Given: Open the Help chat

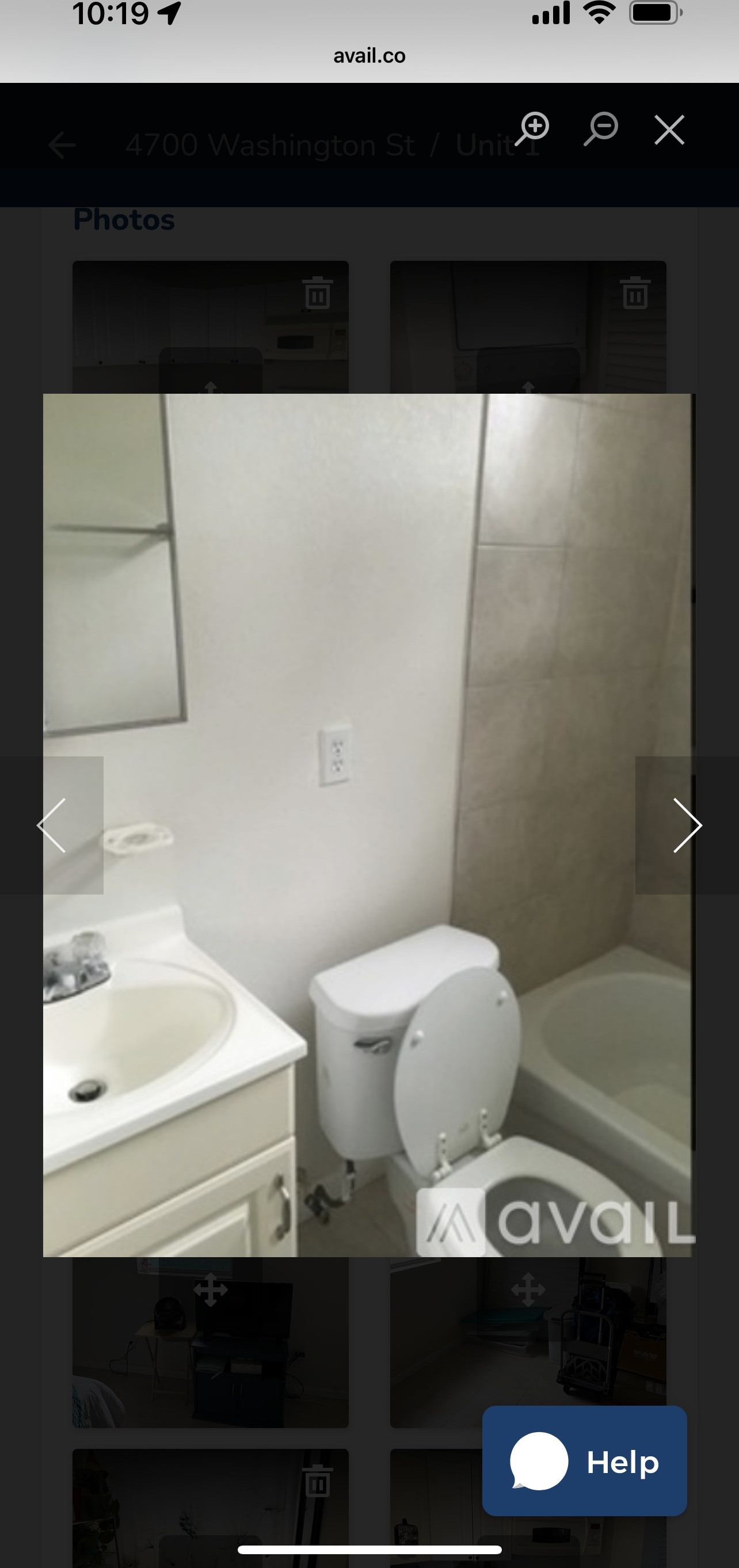Looking at the screenshot, I should [x=584, y=1461].
